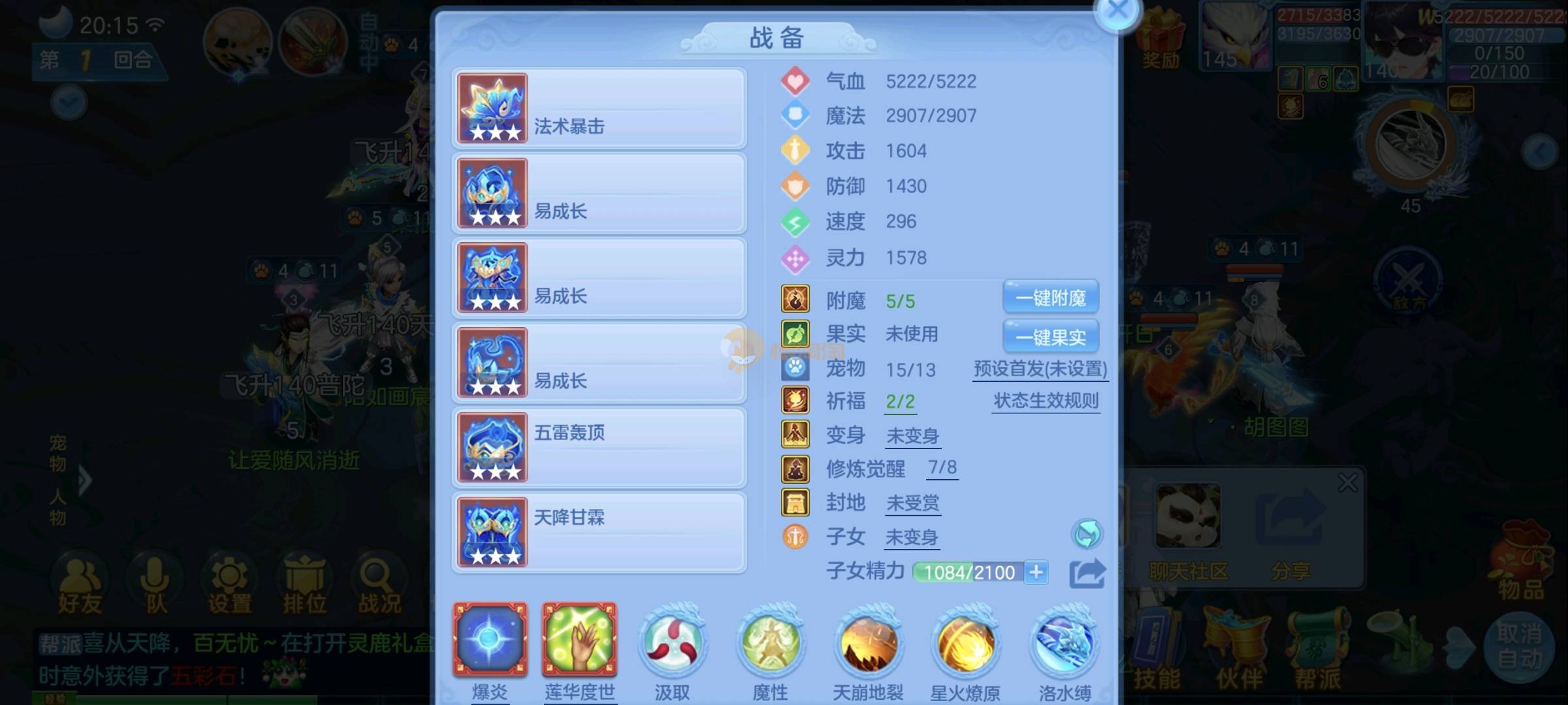This screenshot has height=705, width=1568.
Task: Select the 天降甘霖 equipment row
Action: pyautogui.click(x=599, y=533)
